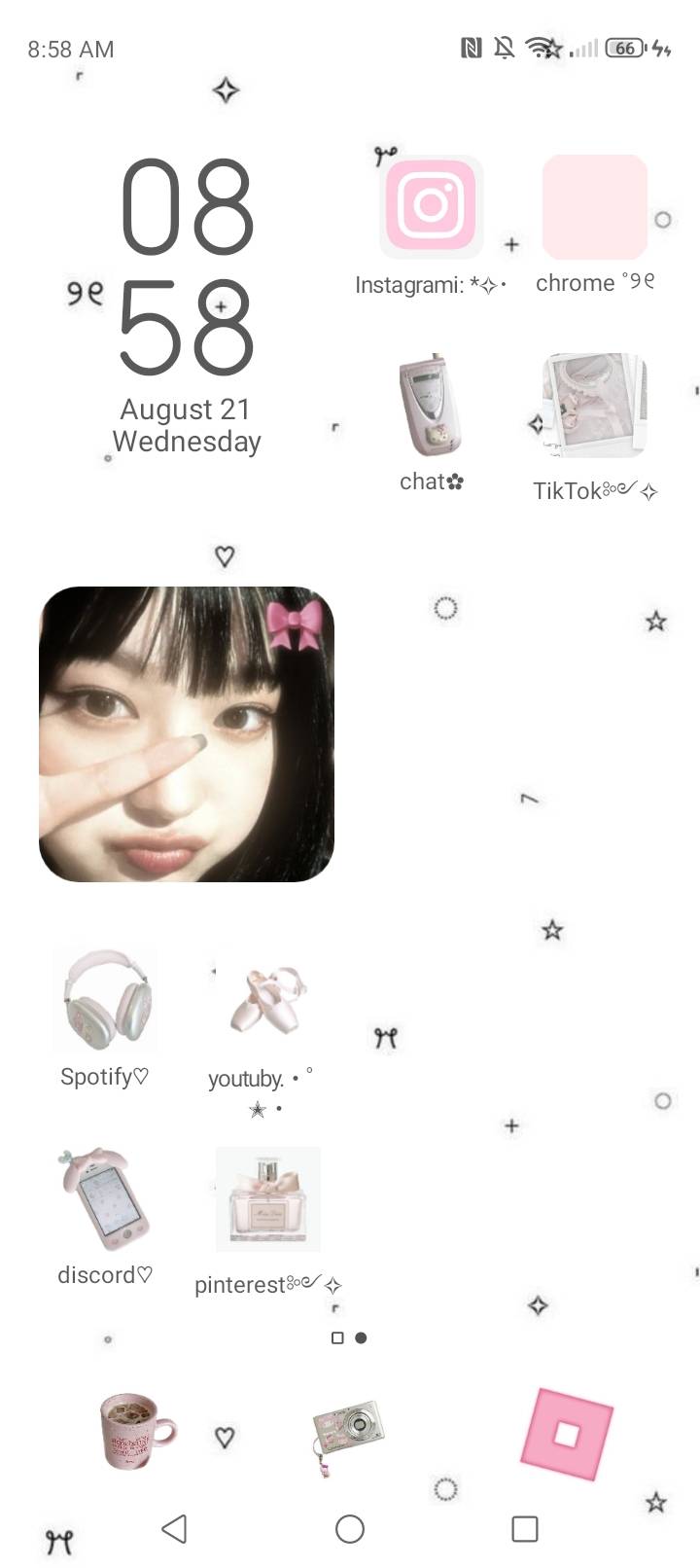Launch the chrome app shortcut
The image size is (700, 1568).
point(594,206)
